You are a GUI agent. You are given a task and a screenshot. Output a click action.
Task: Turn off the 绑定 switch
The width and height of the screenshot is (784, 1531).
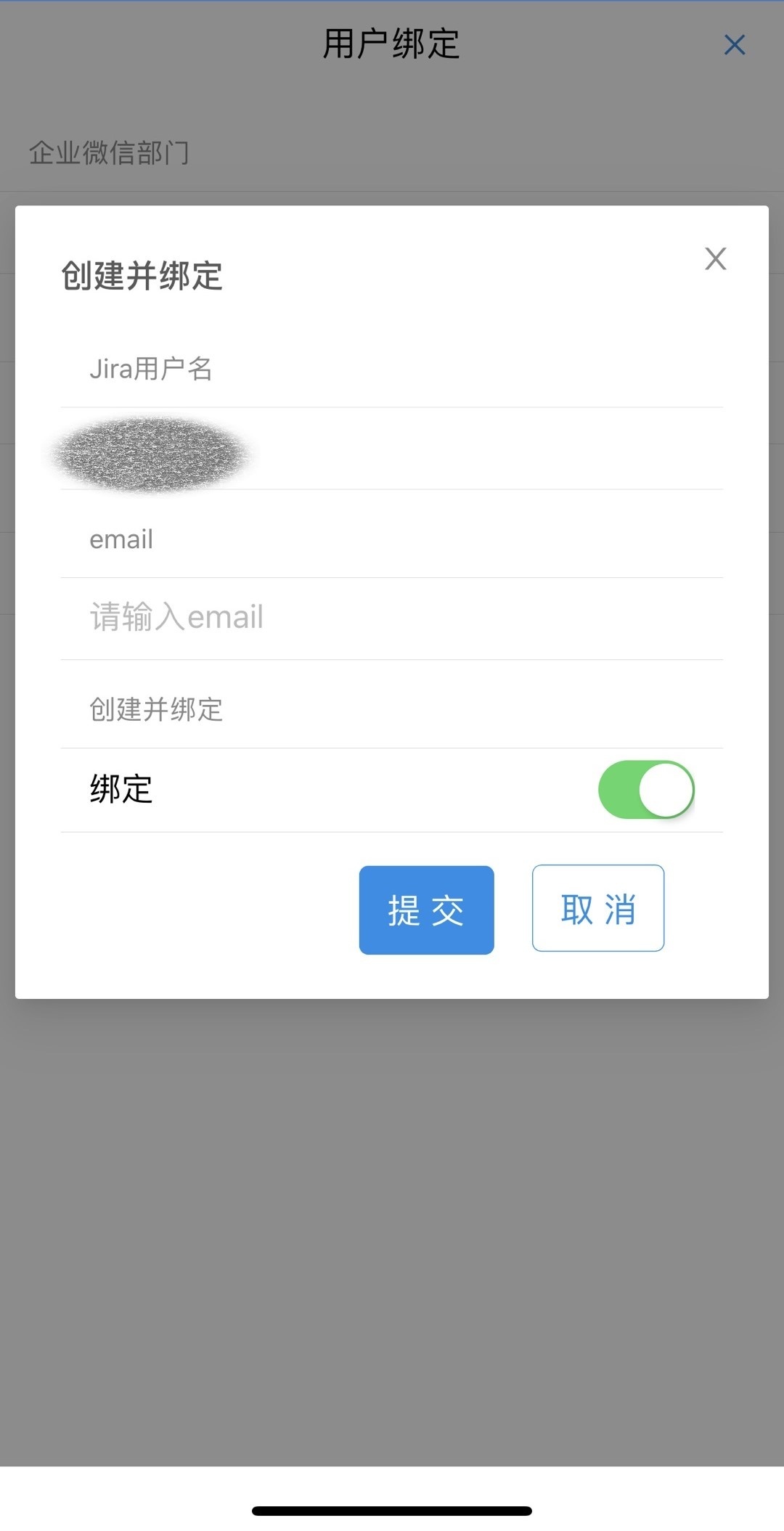click(645, 790)
